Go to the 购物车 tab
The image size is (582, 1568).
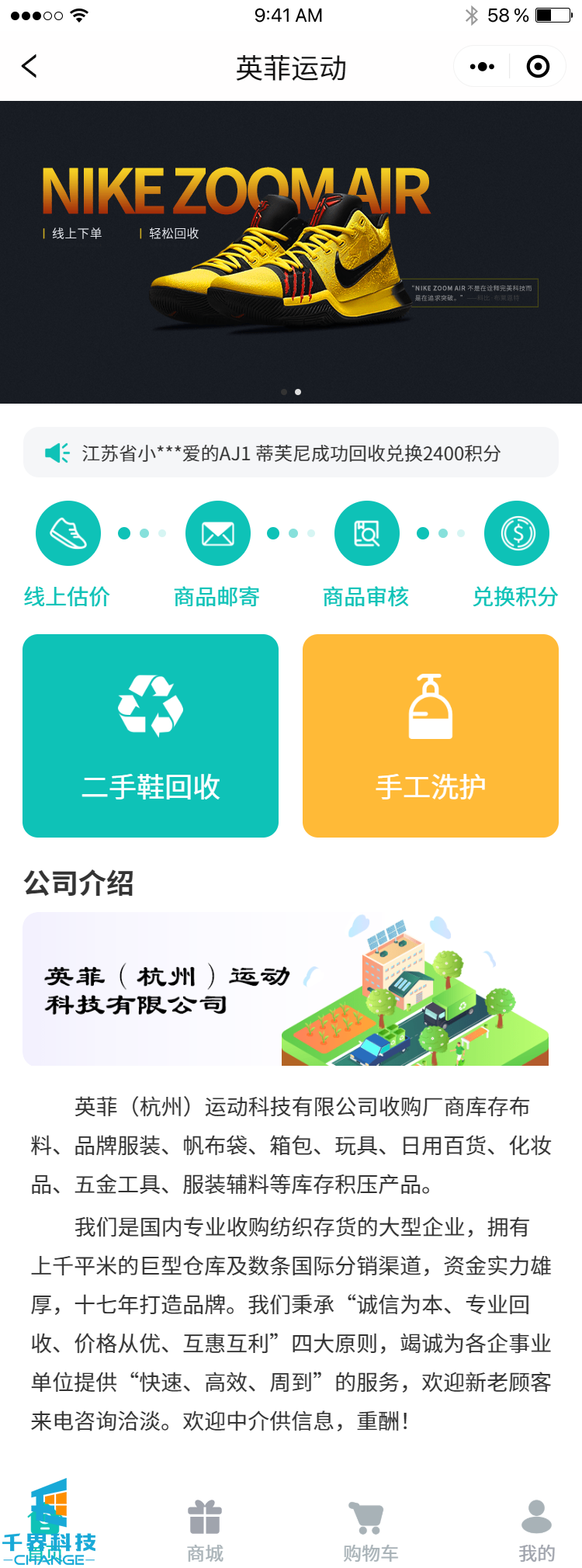tap(370, 1529)
